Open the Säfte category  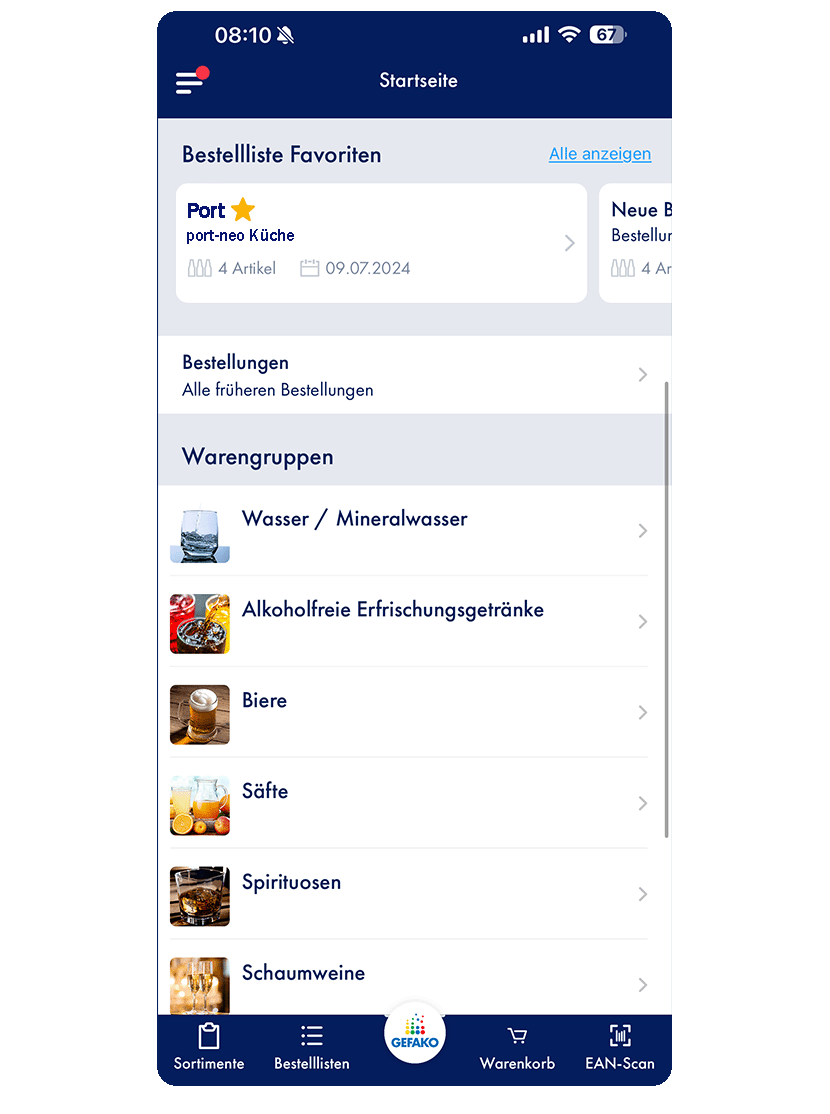pos(414,803)
